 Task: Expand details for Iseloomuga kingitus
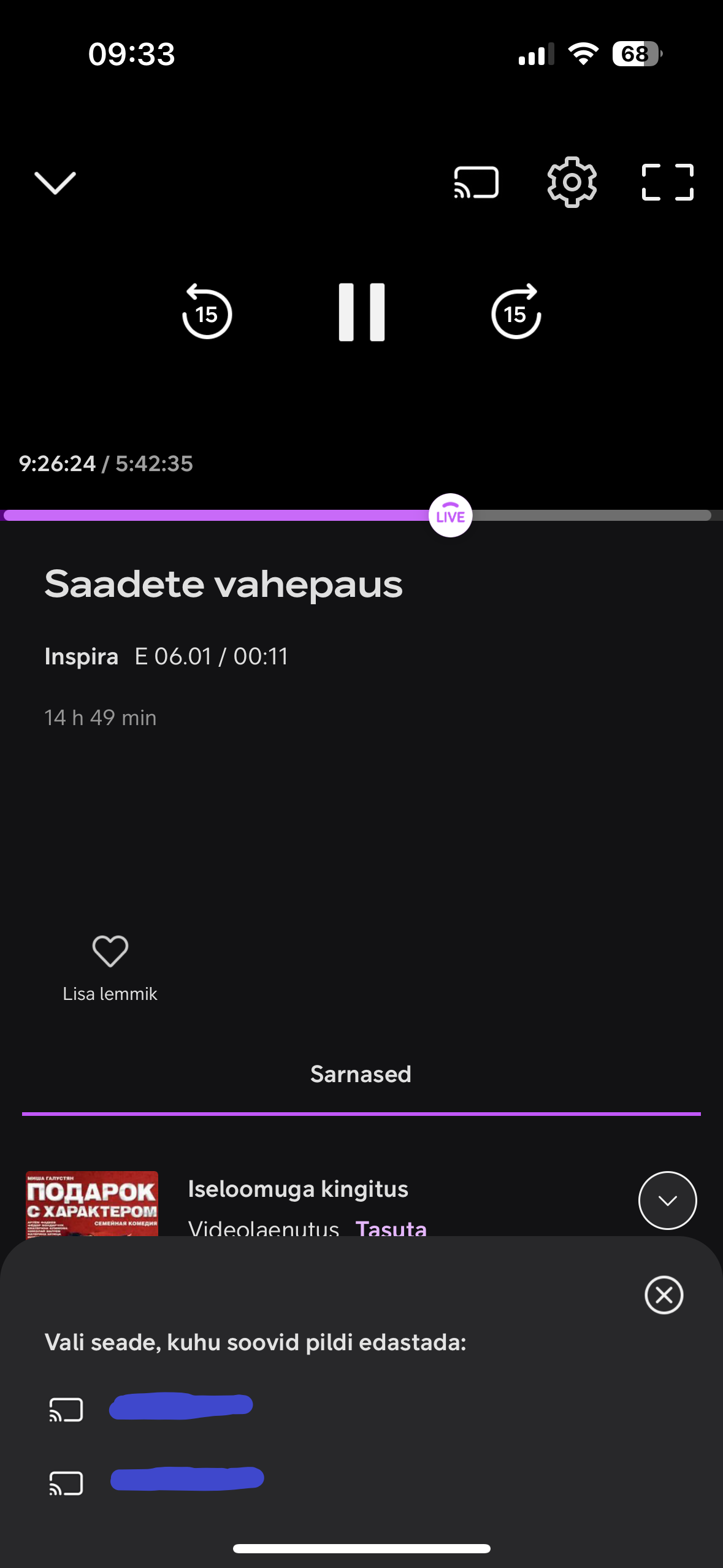click(667, 1201)
